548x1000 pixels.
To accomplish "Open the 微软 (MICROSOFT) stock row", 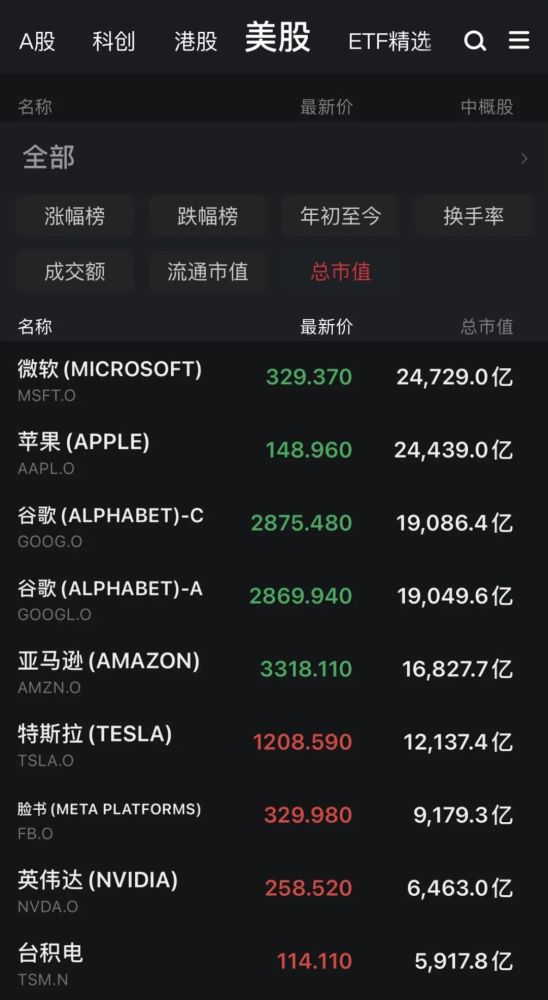I will coord(274,379).
